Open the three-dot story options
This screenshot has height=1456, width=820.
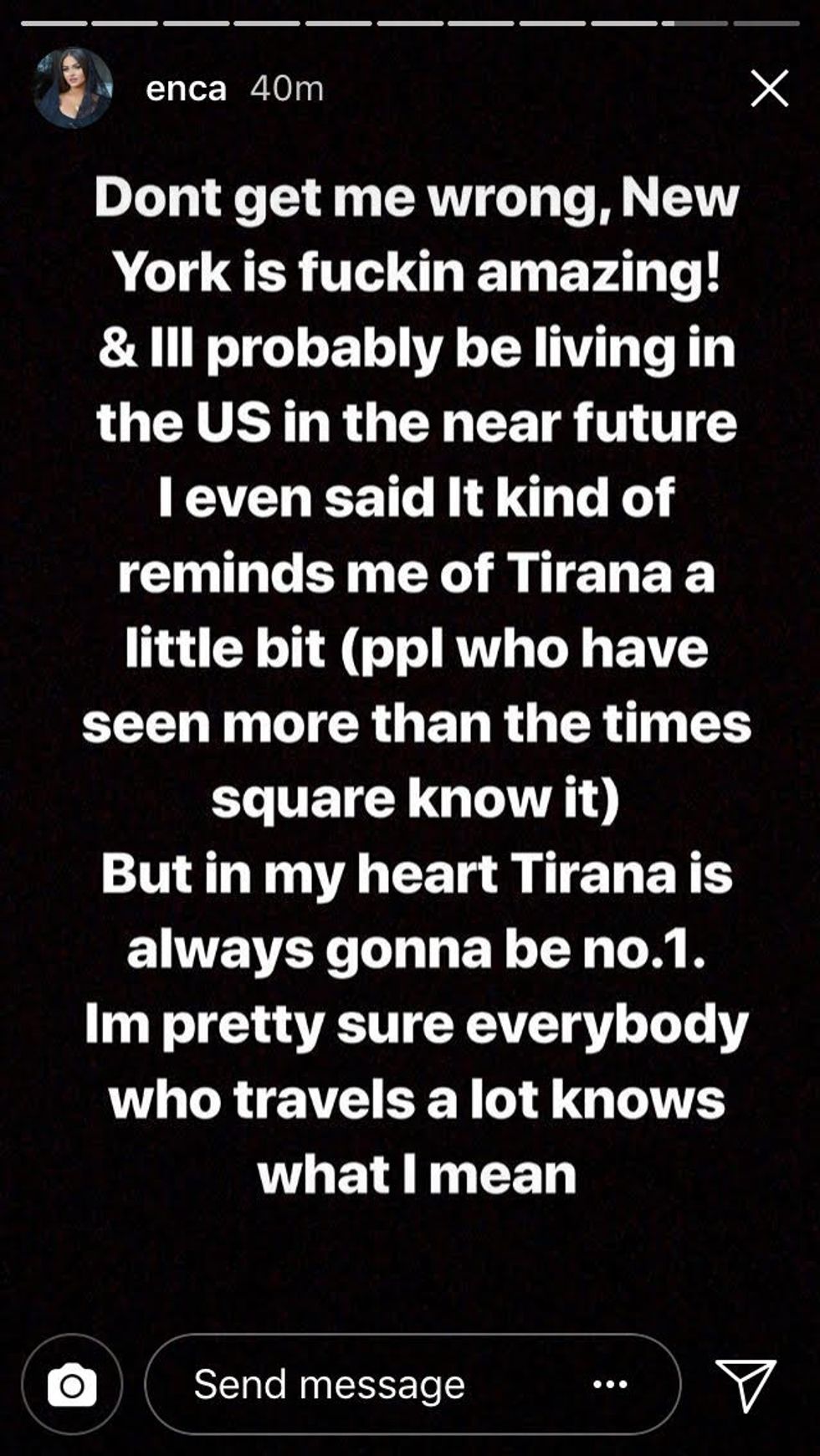pyautogui.click(x=610, y=1385)
